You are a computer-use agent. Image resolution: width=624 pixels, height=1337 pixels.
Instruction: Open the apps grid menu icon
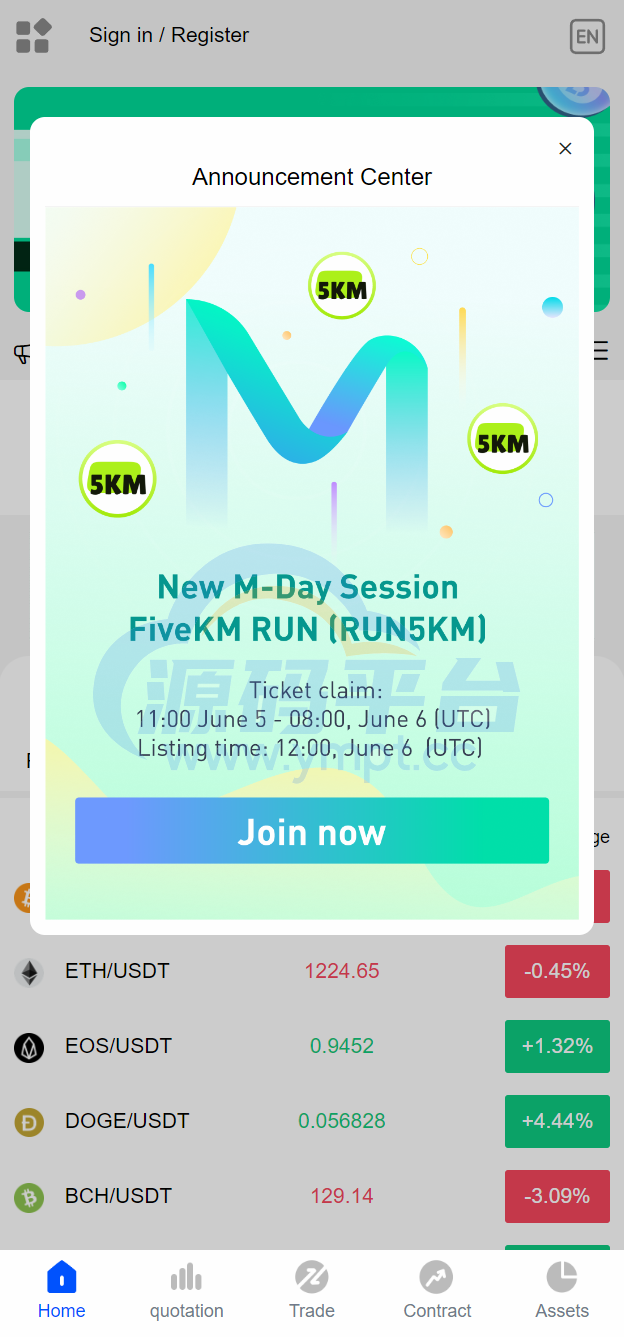pyautogui.click(x=33, y=36)
